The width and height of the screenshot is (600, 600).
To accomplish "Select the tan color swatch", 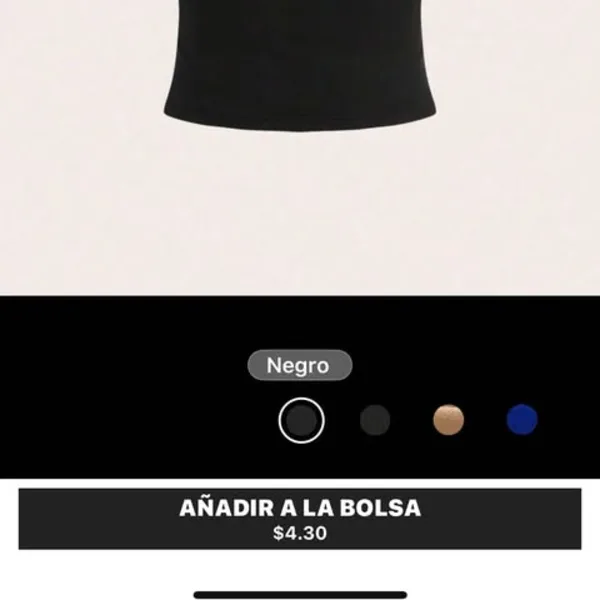I will point(448,420).
